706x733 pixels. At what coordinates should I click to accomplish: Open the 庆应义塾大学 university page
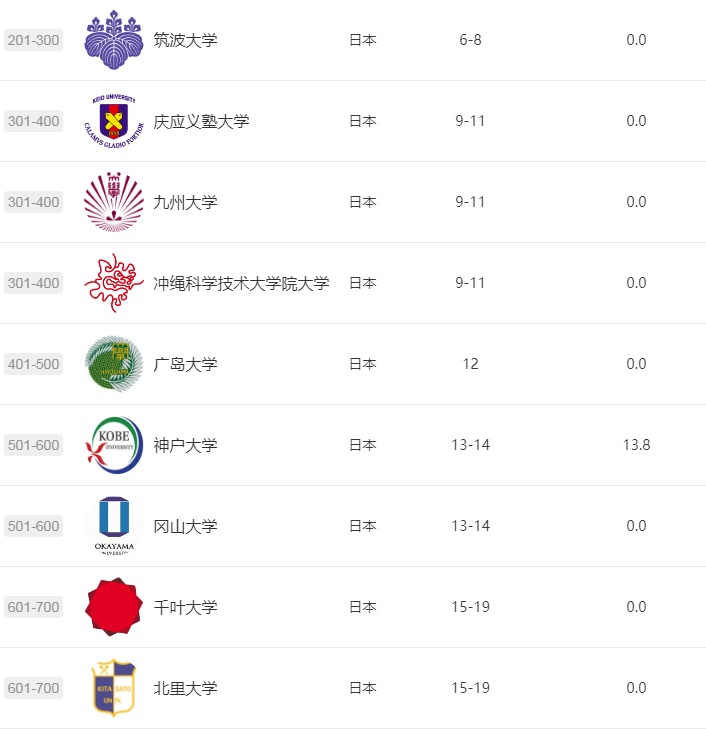tap(201, 121)
